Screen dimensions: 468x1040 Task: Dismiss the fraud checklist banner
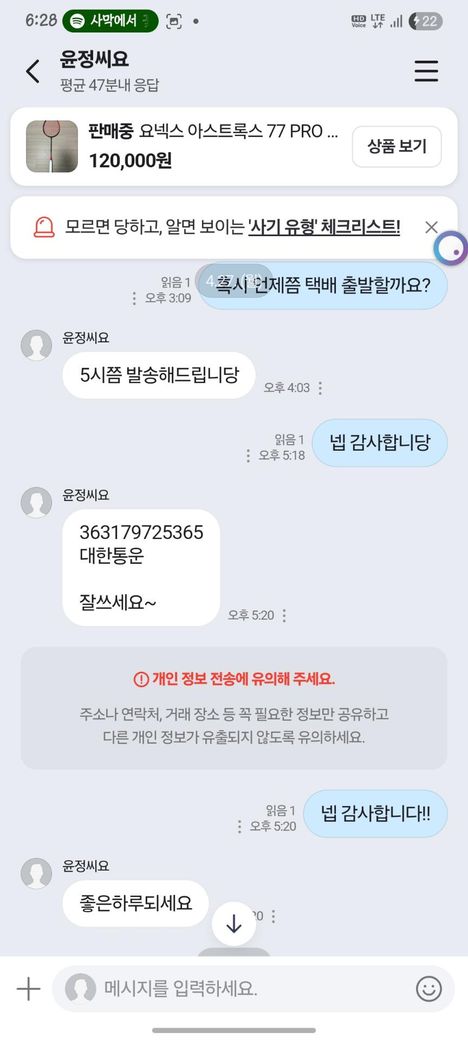click(x=431, y=228)
